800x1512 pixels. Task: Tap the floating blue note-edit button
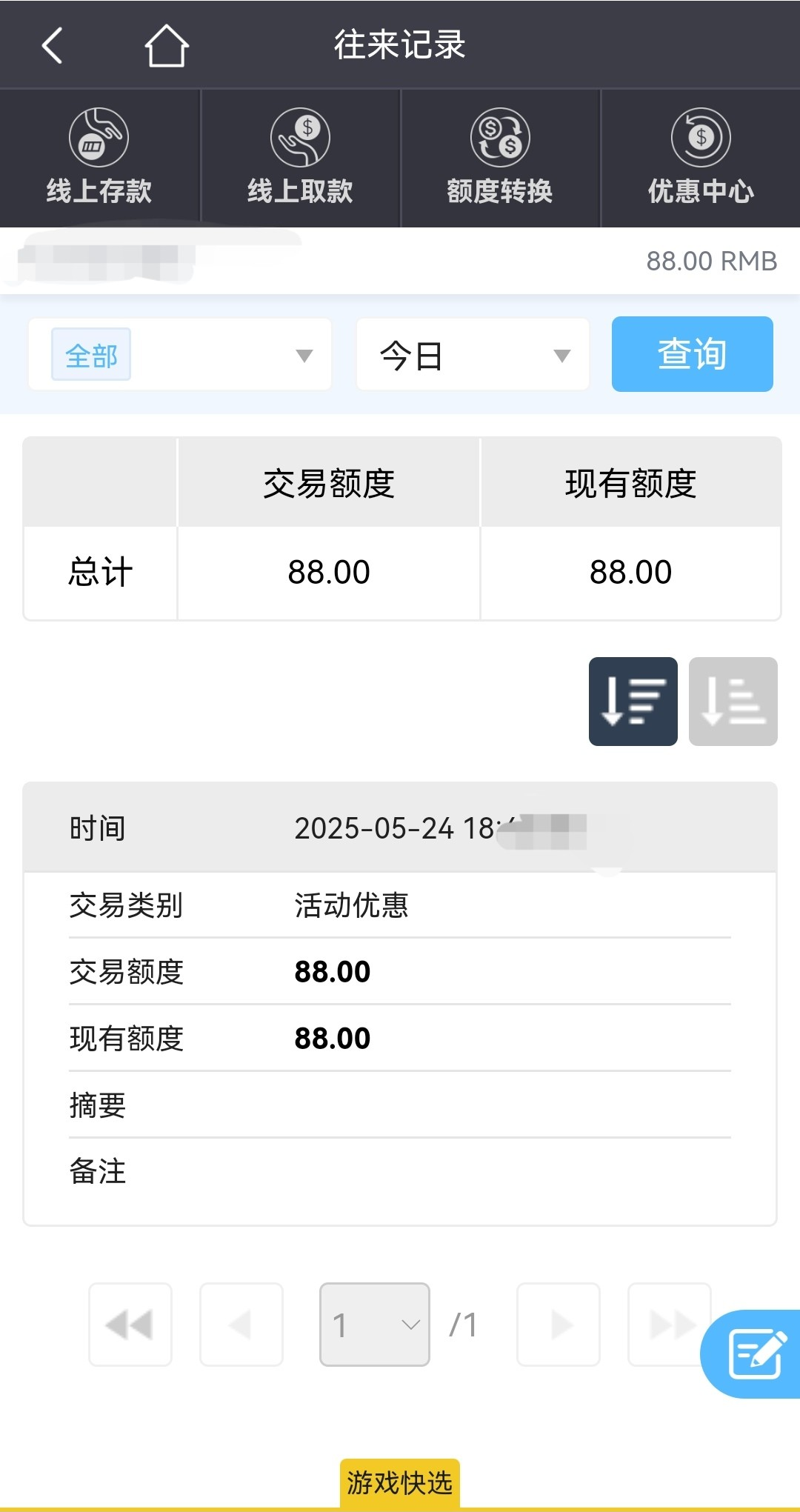(754, 1353)
